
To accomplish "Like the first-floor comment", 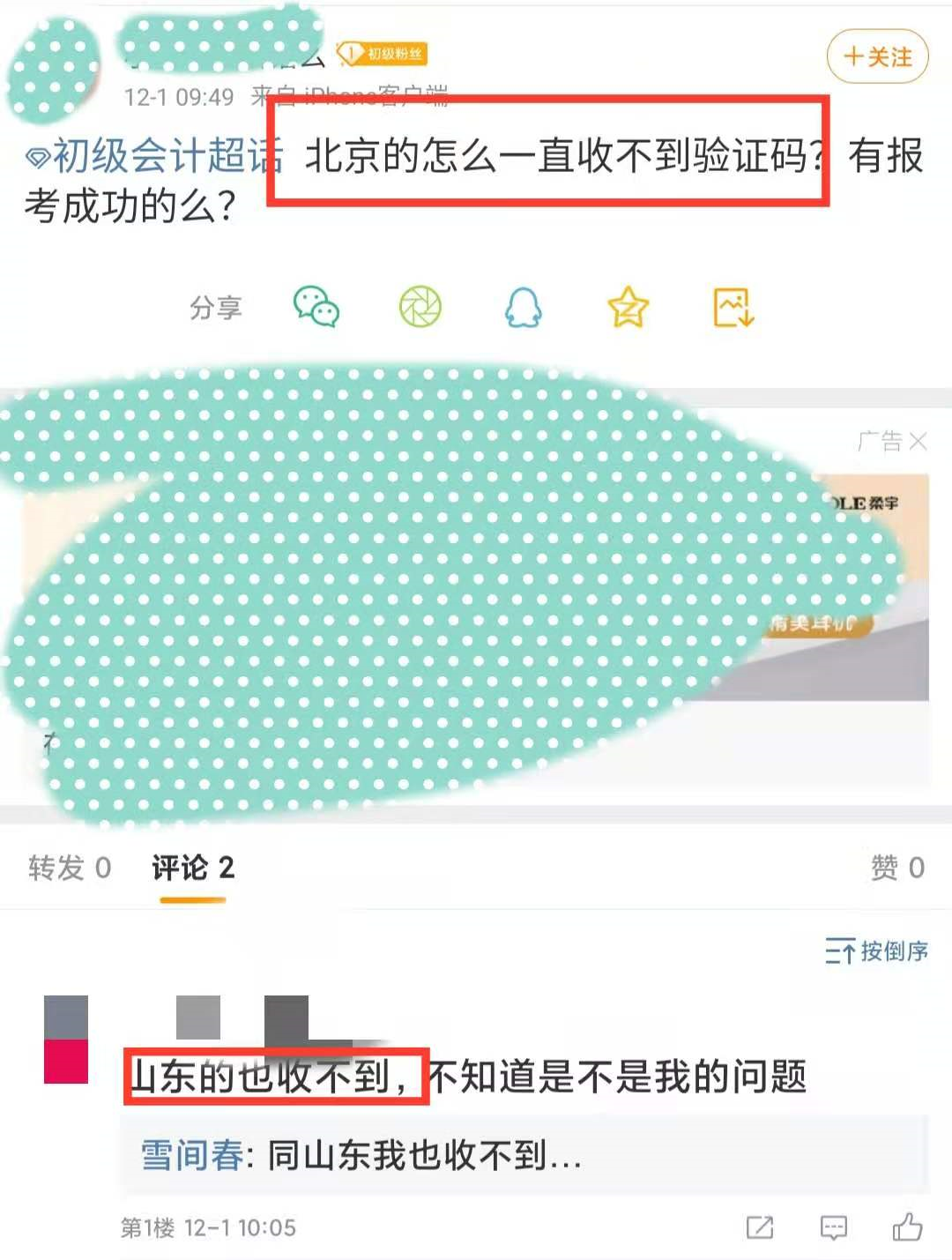I will [x=907, y=1226].
